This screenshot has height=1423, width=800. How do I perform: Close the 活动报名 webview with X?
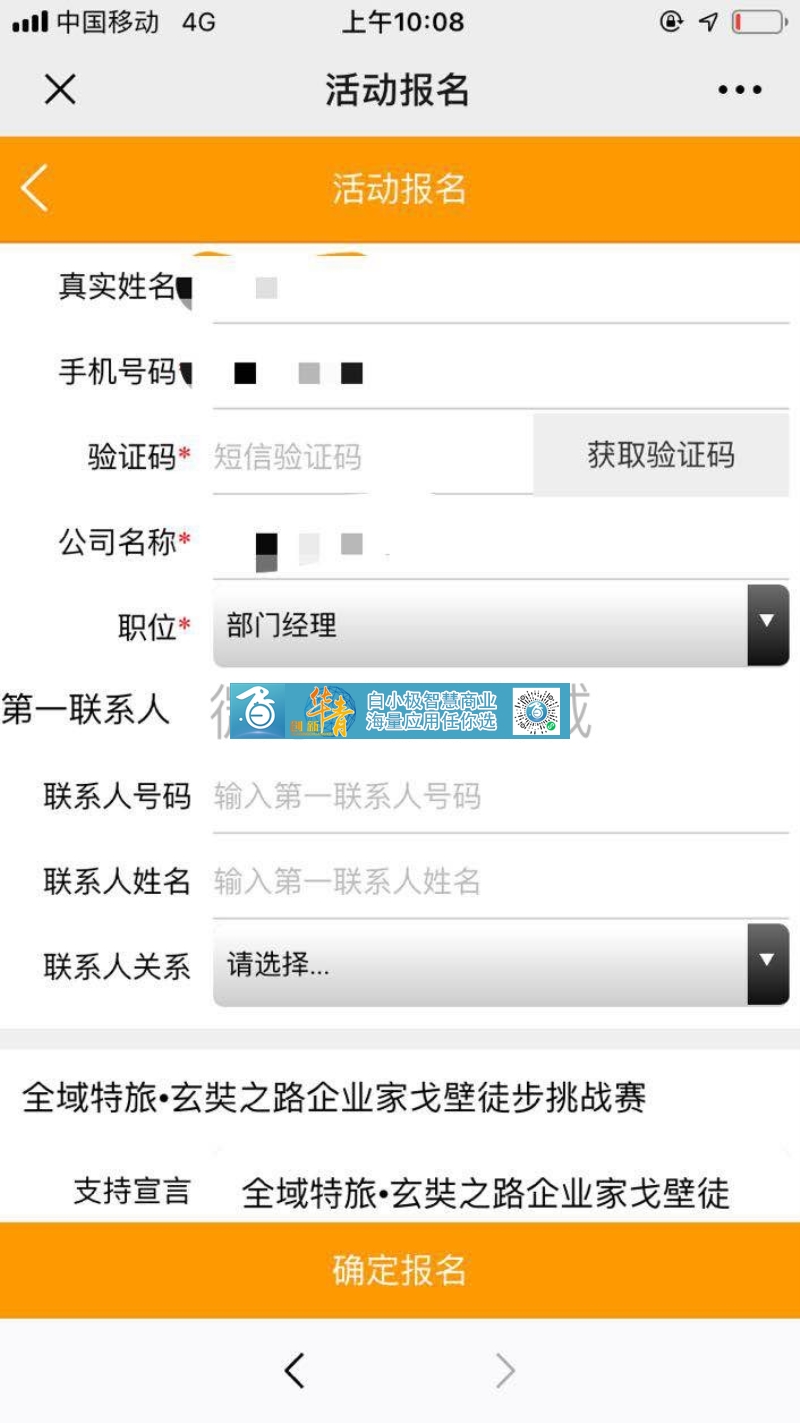(60, 90)
